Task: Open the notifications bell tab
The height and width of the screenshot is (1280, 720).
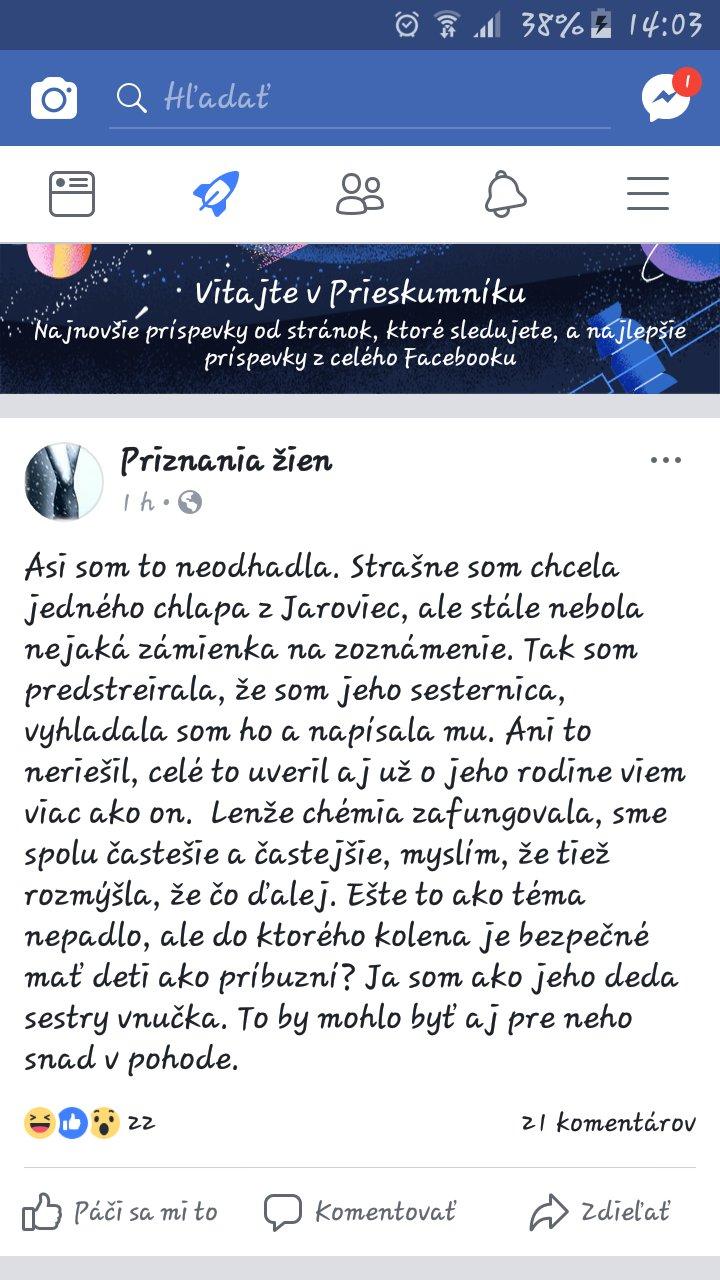Action: 505,194
